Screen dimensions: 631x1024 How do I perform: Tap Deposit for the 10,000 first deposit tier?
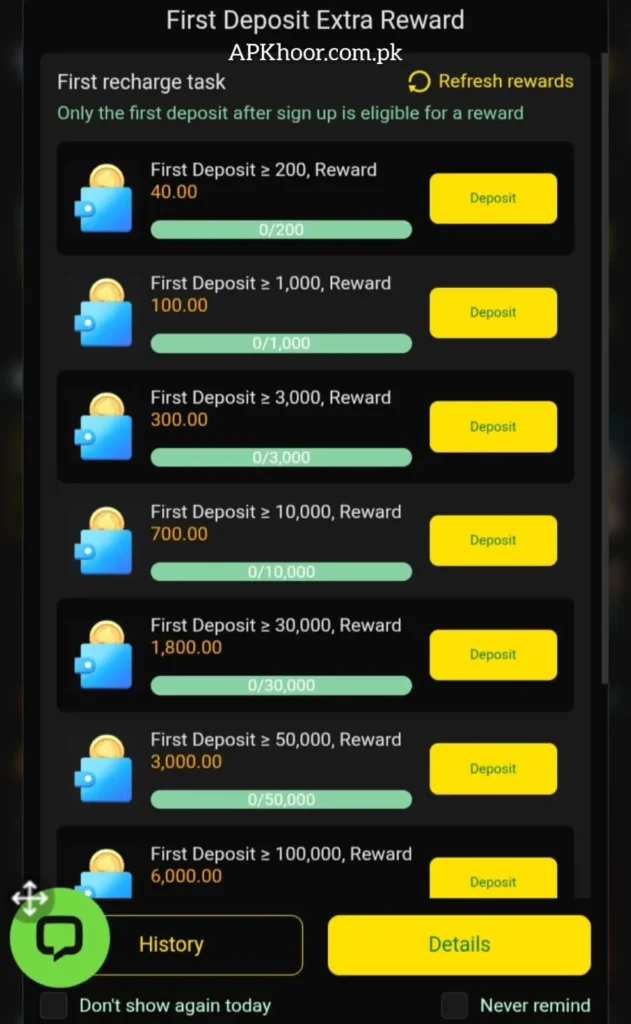point(493,540)
